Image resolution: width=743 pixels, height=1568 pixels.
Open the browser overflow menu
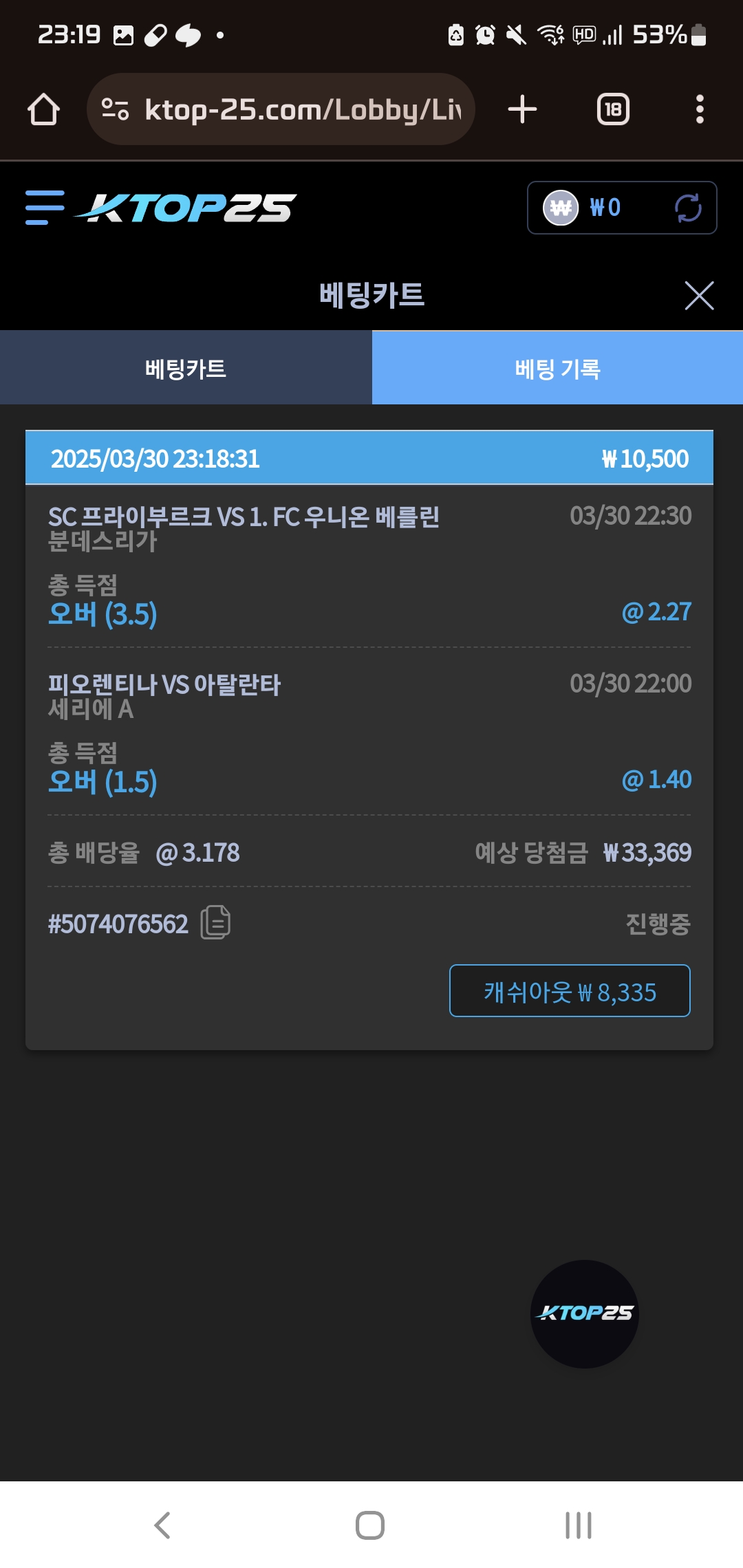coord(700,109)
